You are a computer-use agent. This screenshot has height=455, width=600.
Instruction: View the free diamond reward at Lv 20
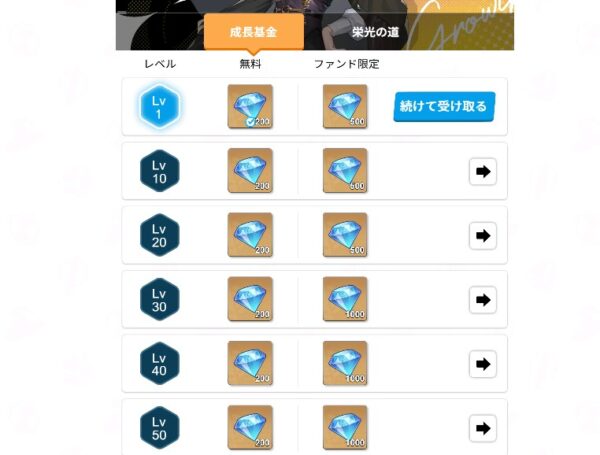pyautogui.click(x=250, y=235)
